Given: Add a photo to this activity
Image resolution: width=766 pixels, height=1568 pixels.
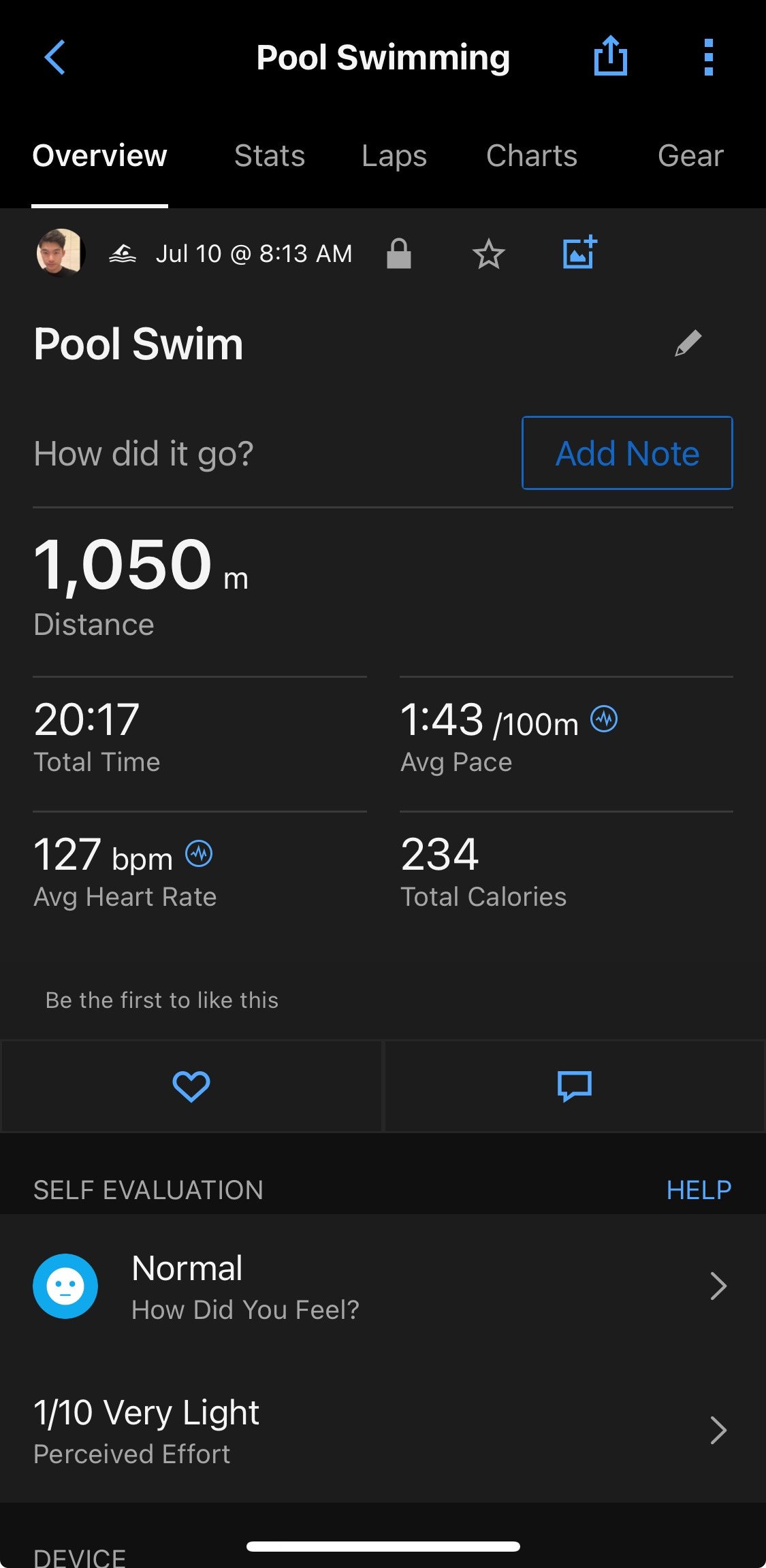Looking at the screenshot, I should point(579,252).
